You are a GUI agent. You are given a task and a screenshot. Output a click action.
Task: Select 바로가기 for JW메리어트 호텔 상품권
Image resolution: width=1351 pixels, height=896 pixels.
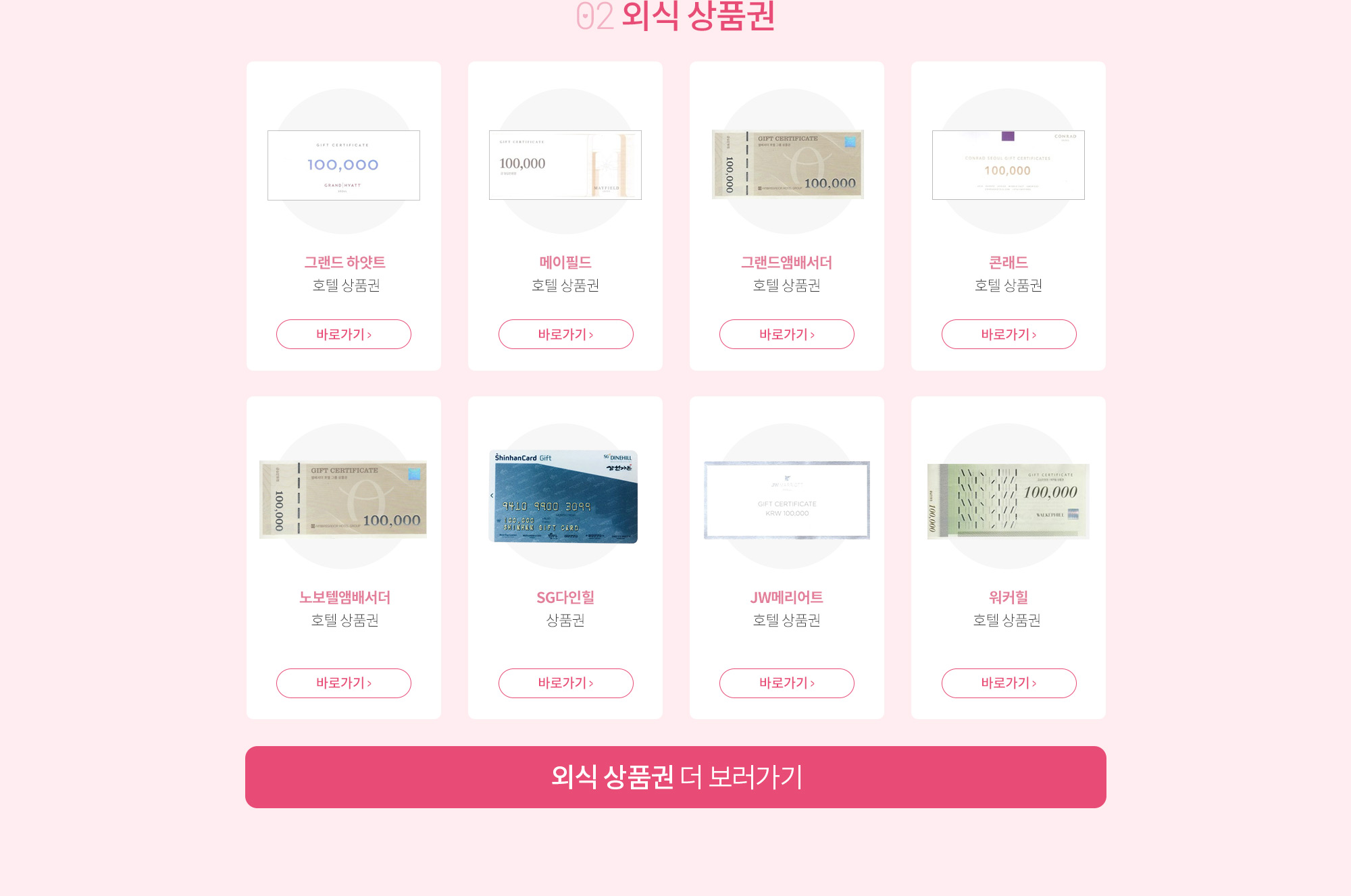(786, 683)
